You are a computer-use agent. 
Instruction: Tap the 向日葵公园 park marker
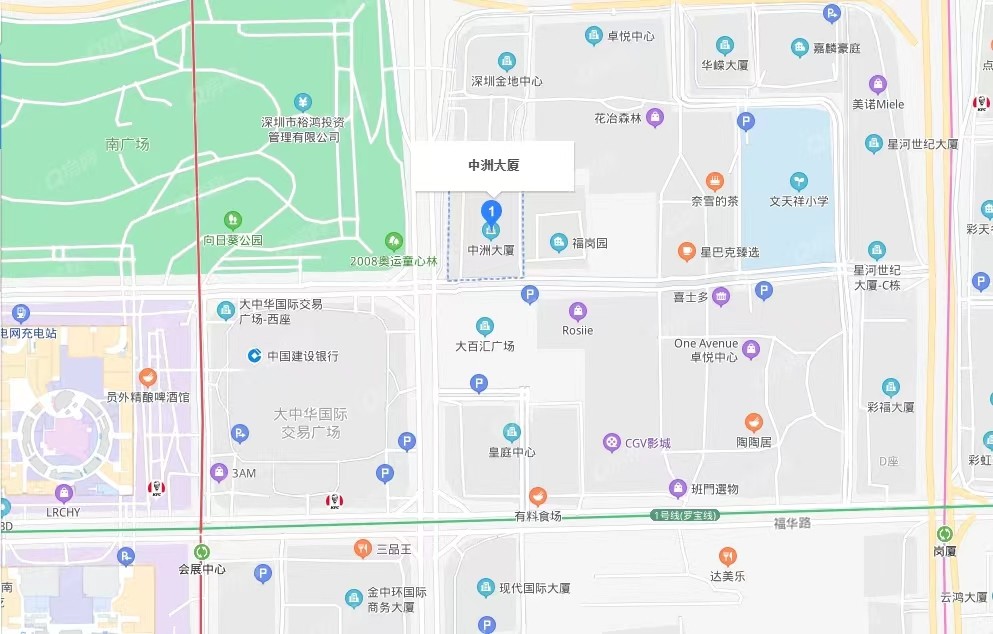click(233, 219)
